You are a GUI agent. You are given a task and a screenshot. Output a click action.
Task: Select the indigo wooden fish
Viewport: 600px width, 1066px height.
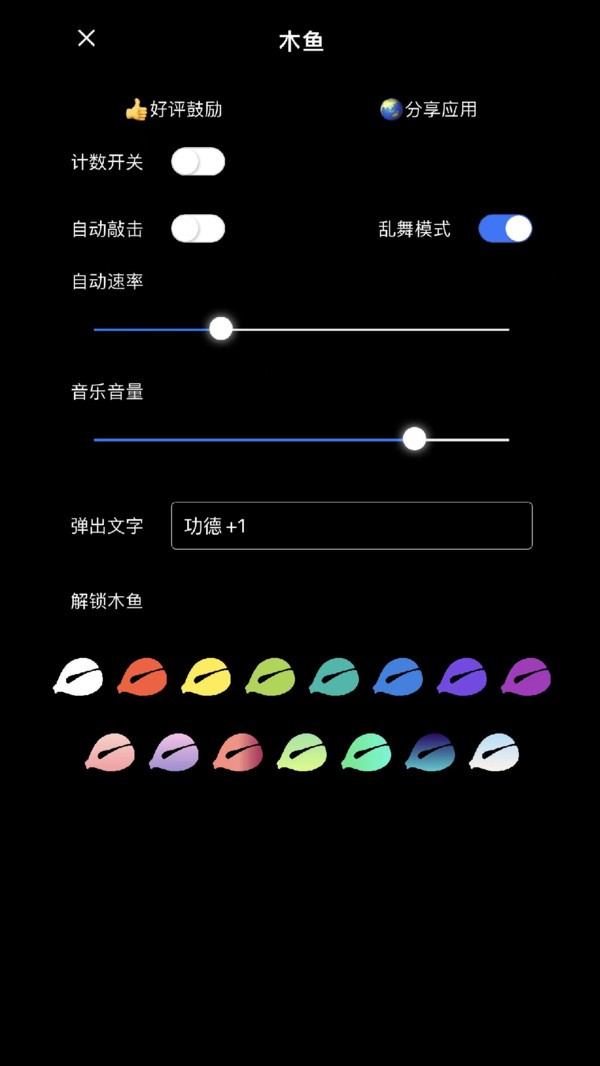(x=462, y=677)
